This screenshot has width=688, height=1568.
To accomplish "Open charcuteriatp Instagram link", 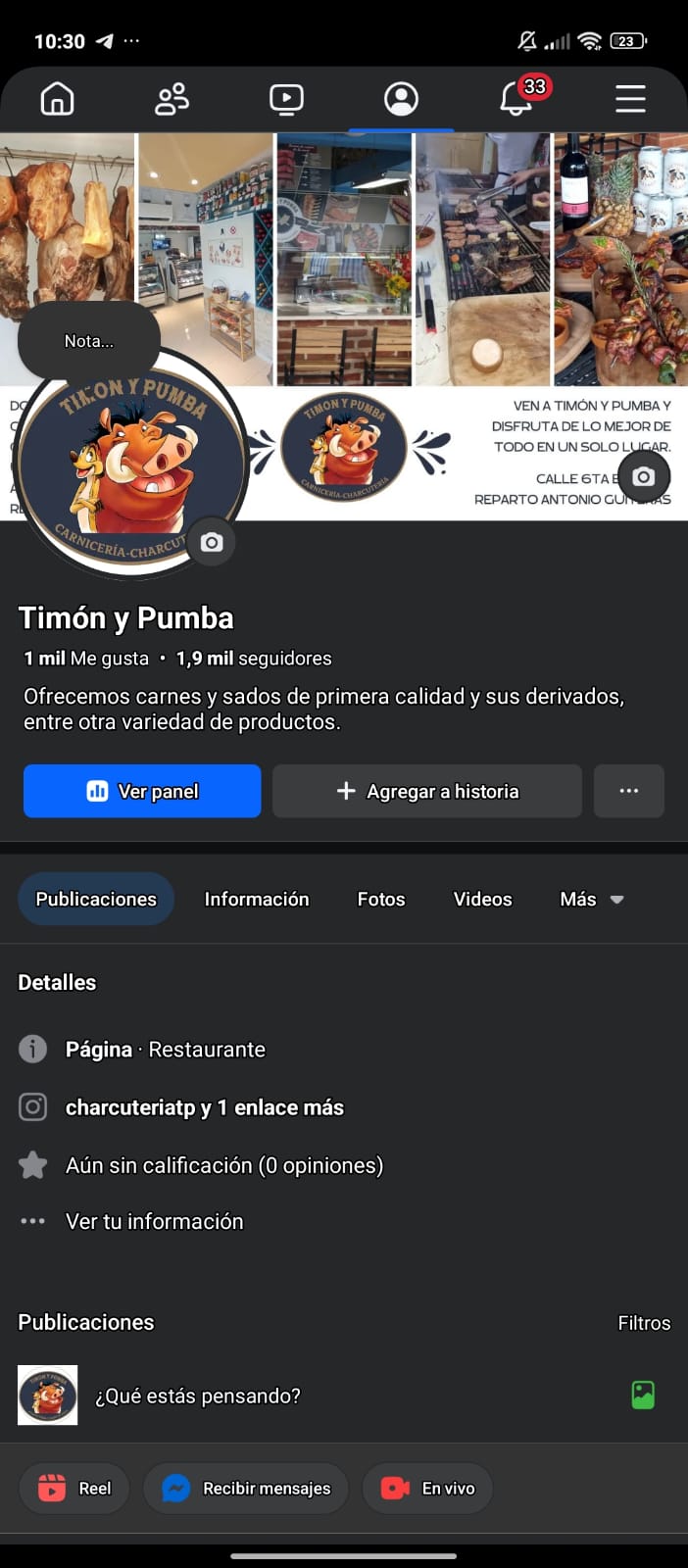I will point(204,1107).
